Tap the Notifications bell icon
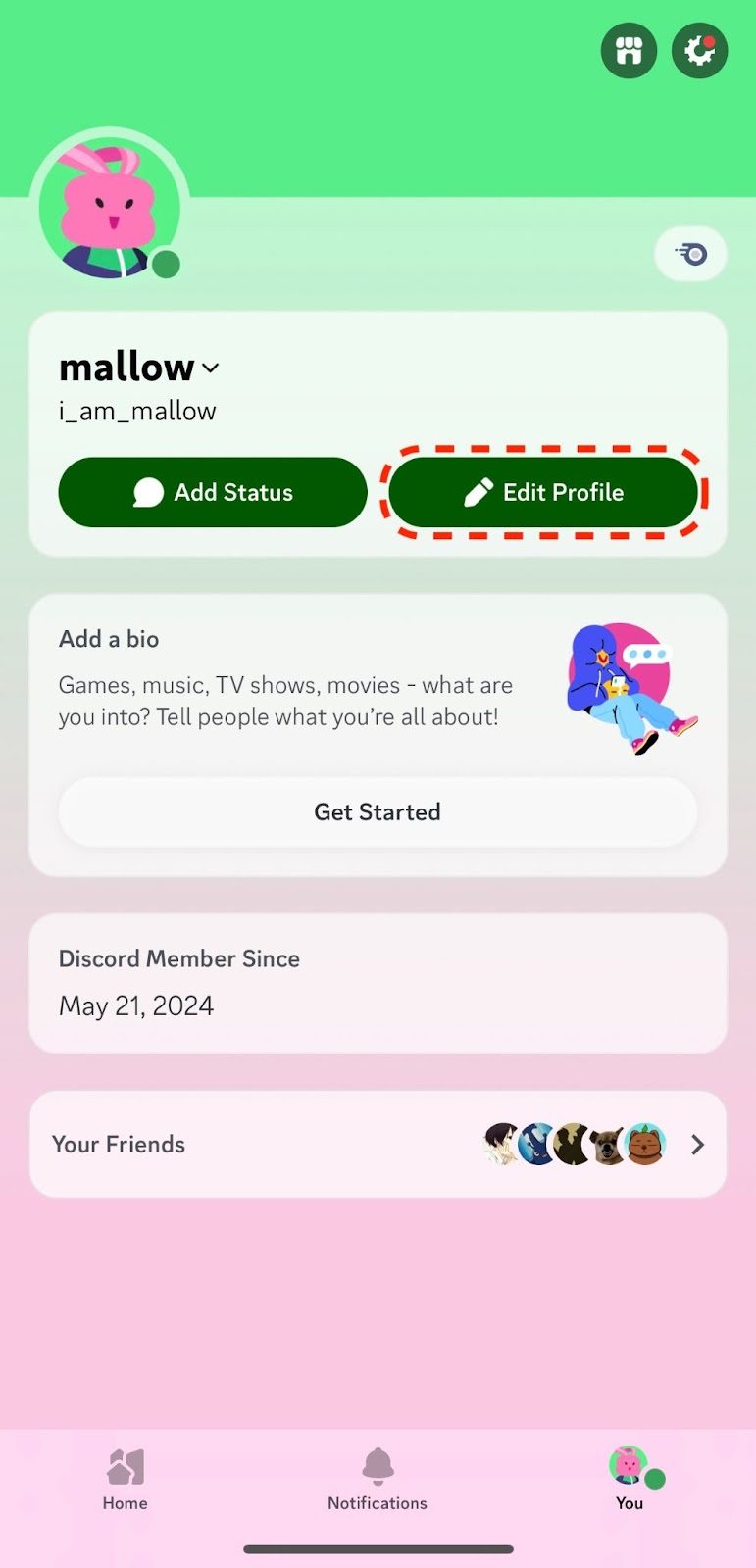Viewport: 756px width, 1568px height. tap(378, 1465)
